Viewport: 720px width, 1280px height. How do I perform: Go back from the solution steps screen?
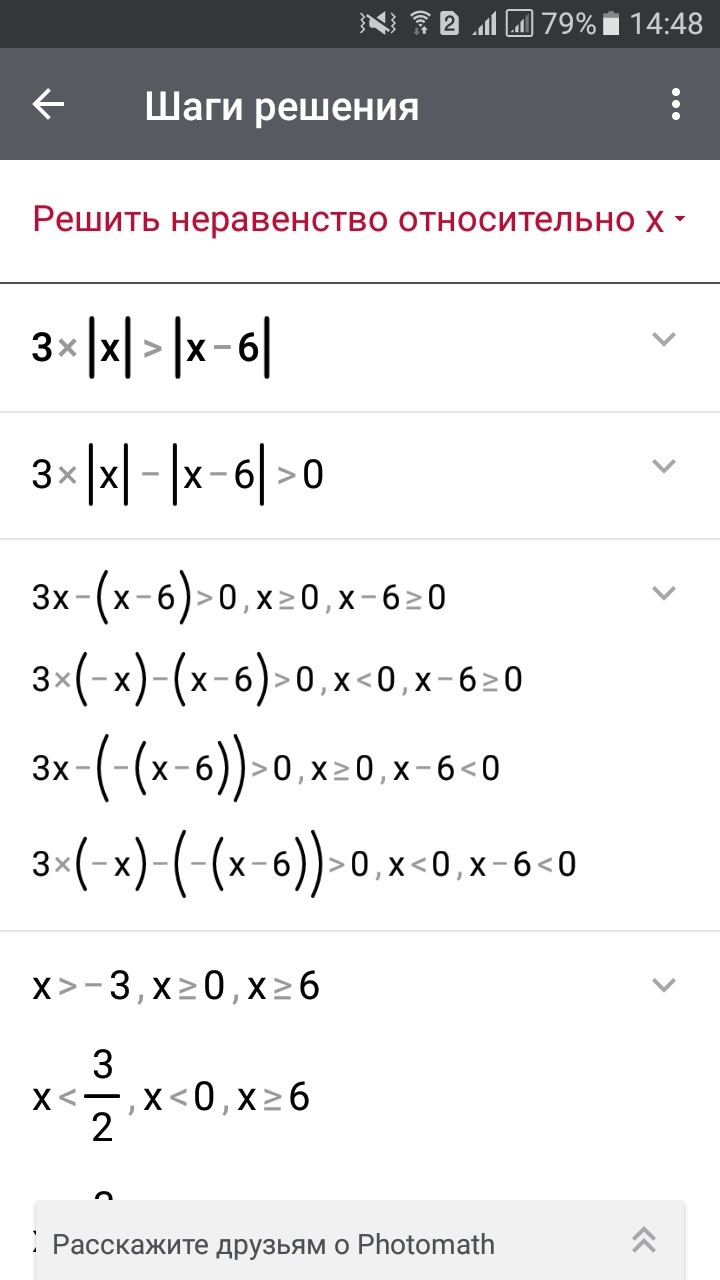point(48,105)
